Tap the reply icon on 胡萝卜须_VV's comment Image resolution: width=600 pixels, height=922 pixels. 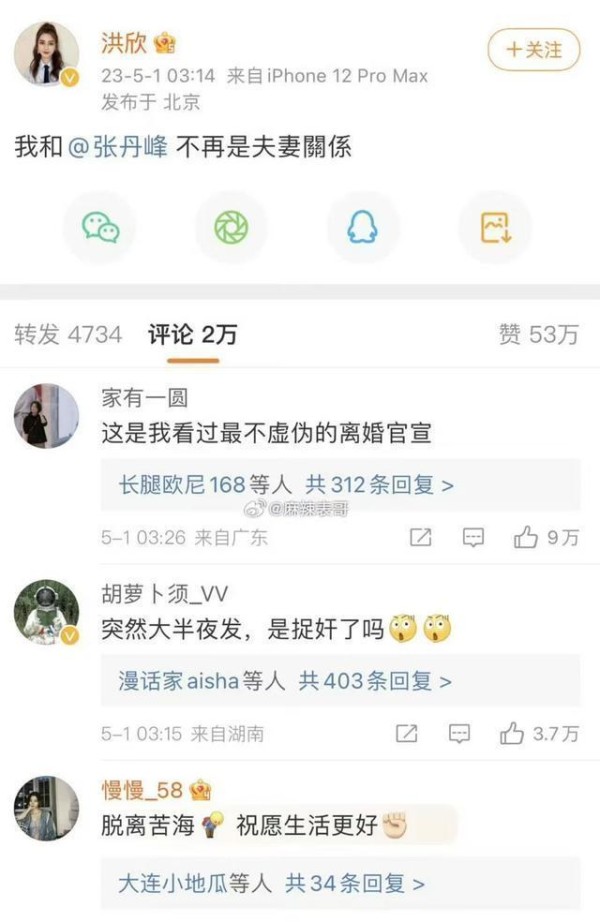coord(459,733)
